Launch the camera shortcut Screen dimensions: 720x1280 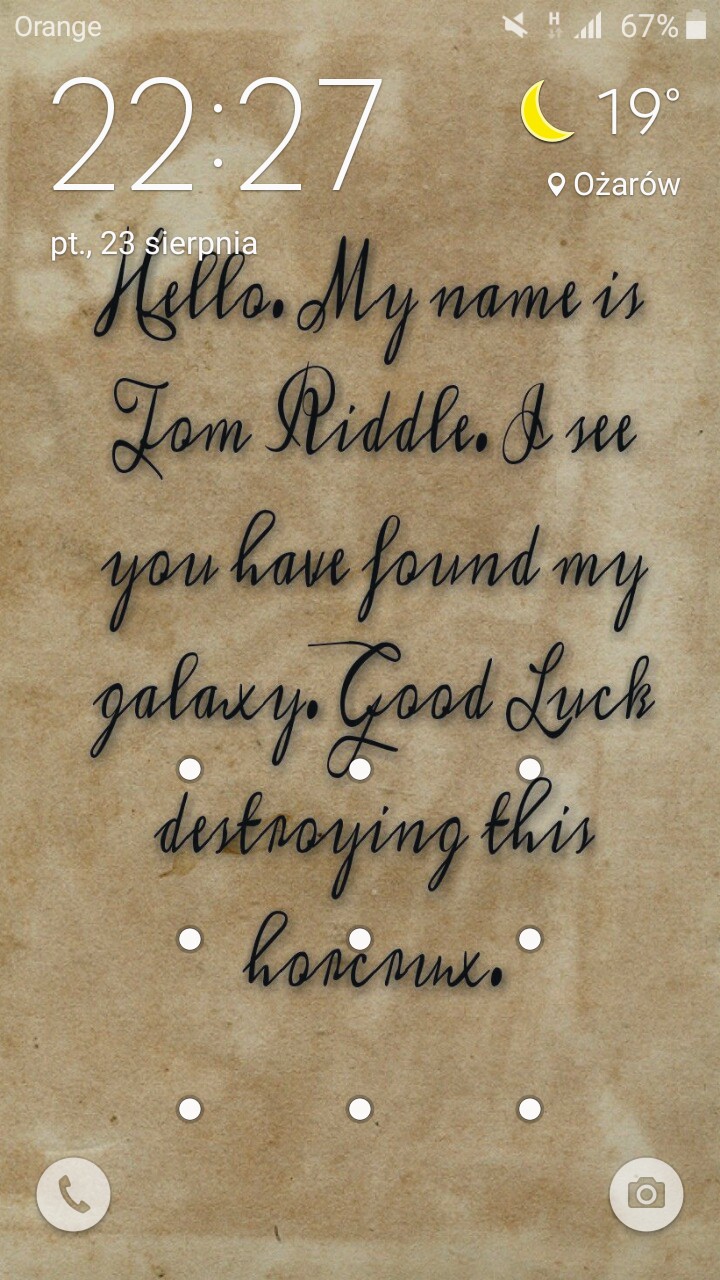[x=646, y=1194]
